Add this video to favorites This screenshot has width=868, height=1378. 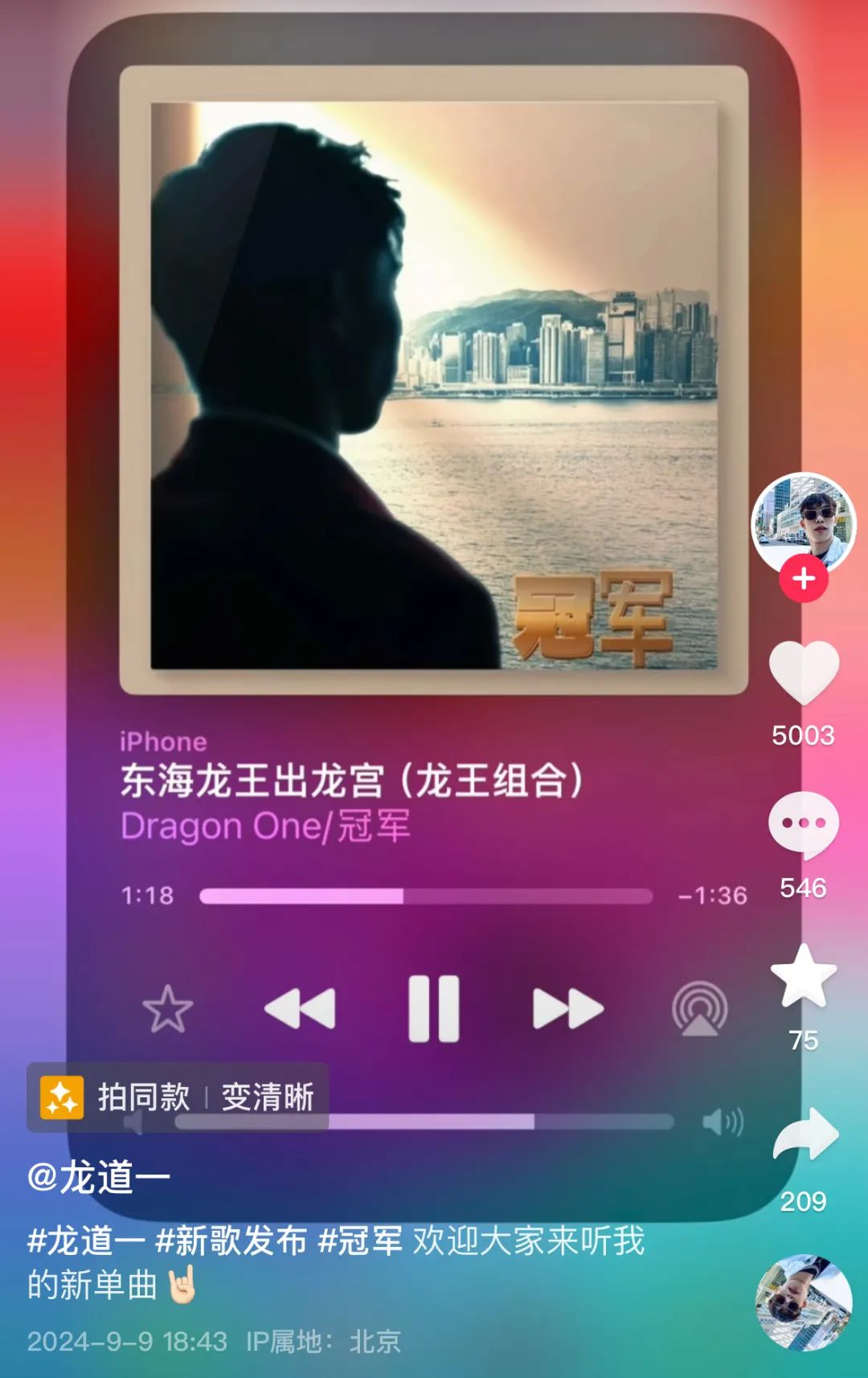point(804,976)
